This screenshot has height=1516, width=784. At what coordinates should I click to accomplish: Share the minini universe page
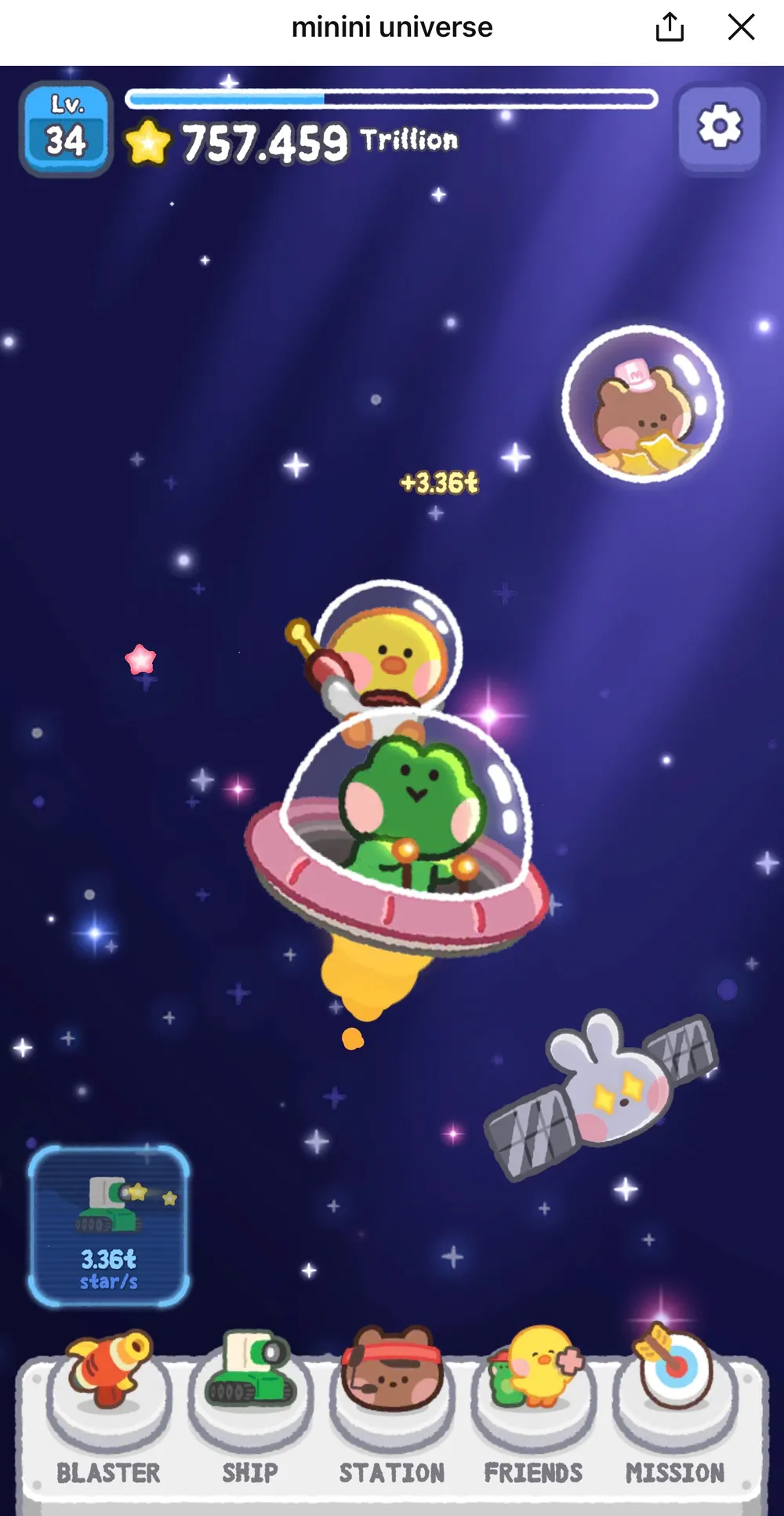670,27
